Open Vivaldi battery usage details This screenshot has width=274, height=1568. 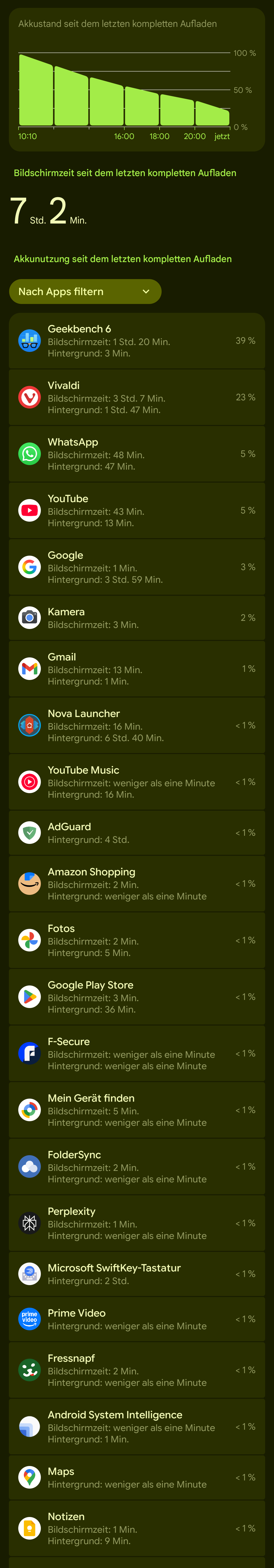click(x=137, y=398)
